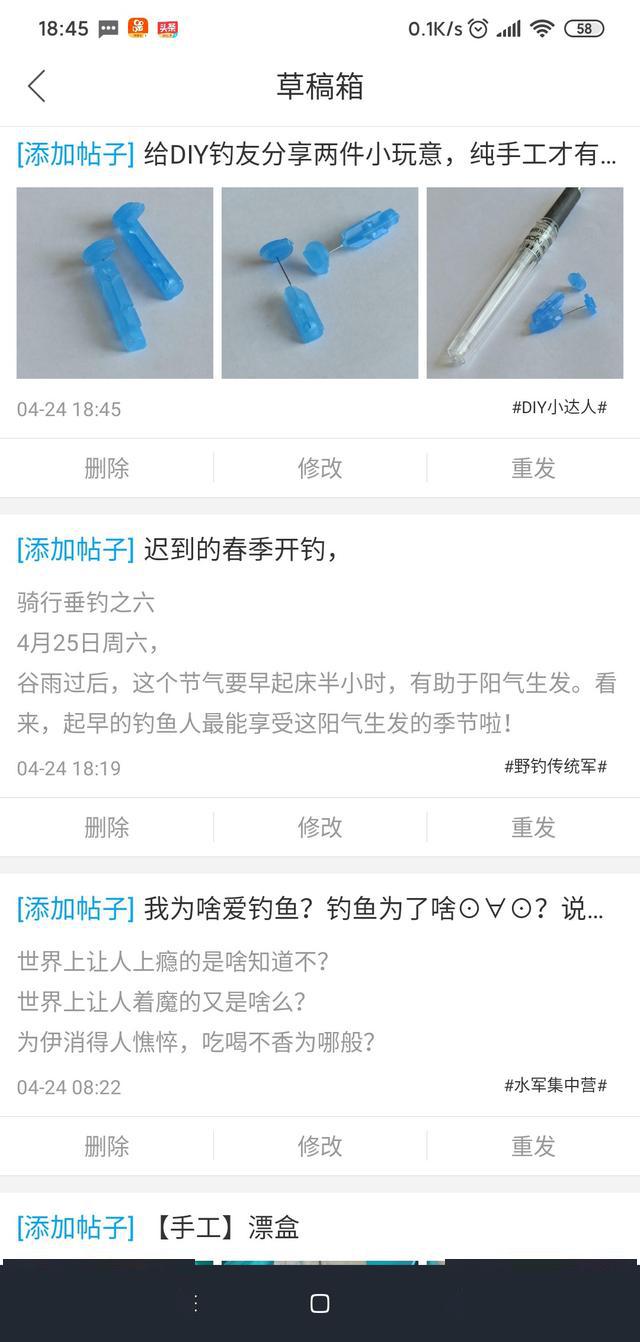
Task: Open the draft 我为啥爱钓鱼
Action: (370, 909)
